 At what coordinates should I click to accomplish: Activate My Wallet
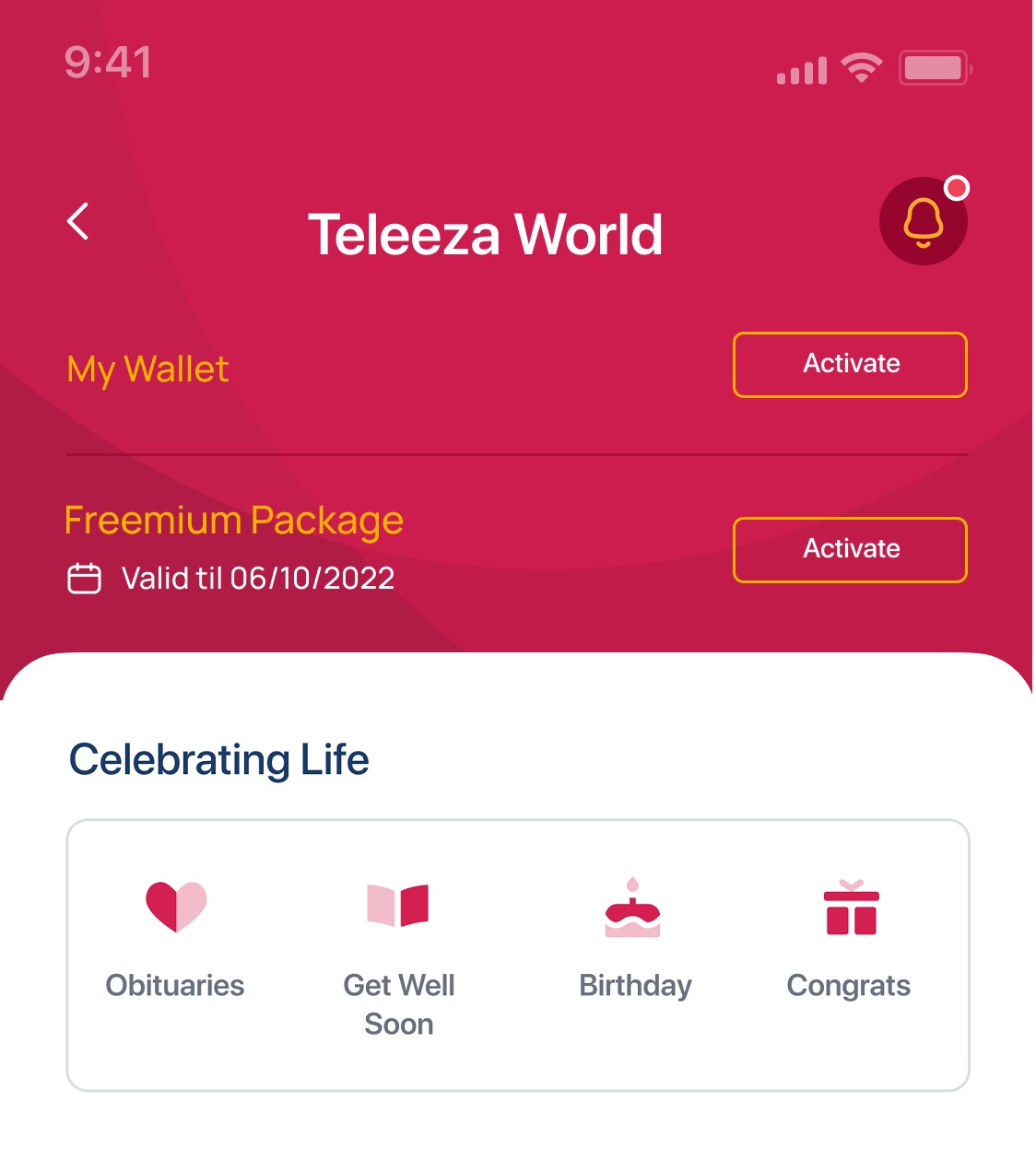click(849, 365)
